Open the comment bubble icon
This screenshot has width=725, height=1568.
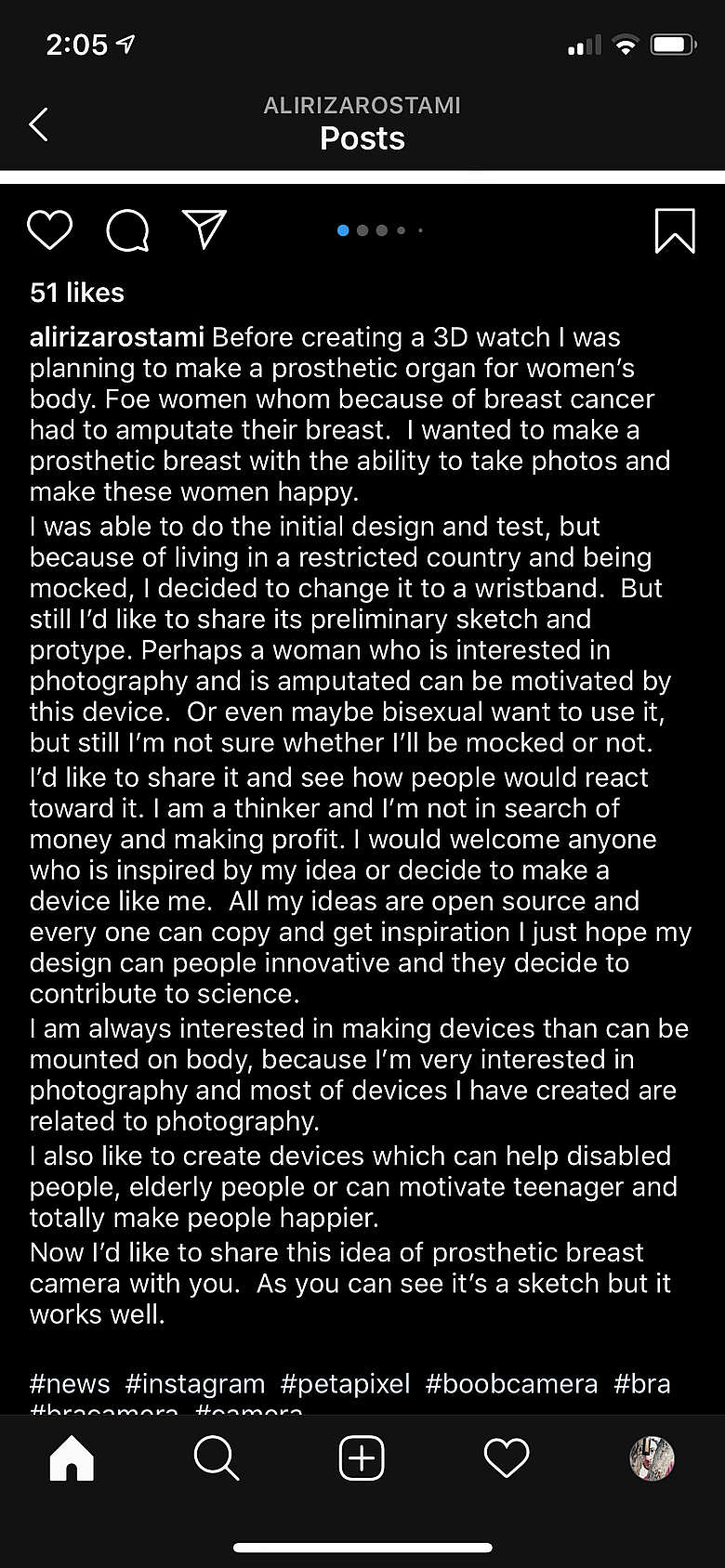click(x=128, y=230)
